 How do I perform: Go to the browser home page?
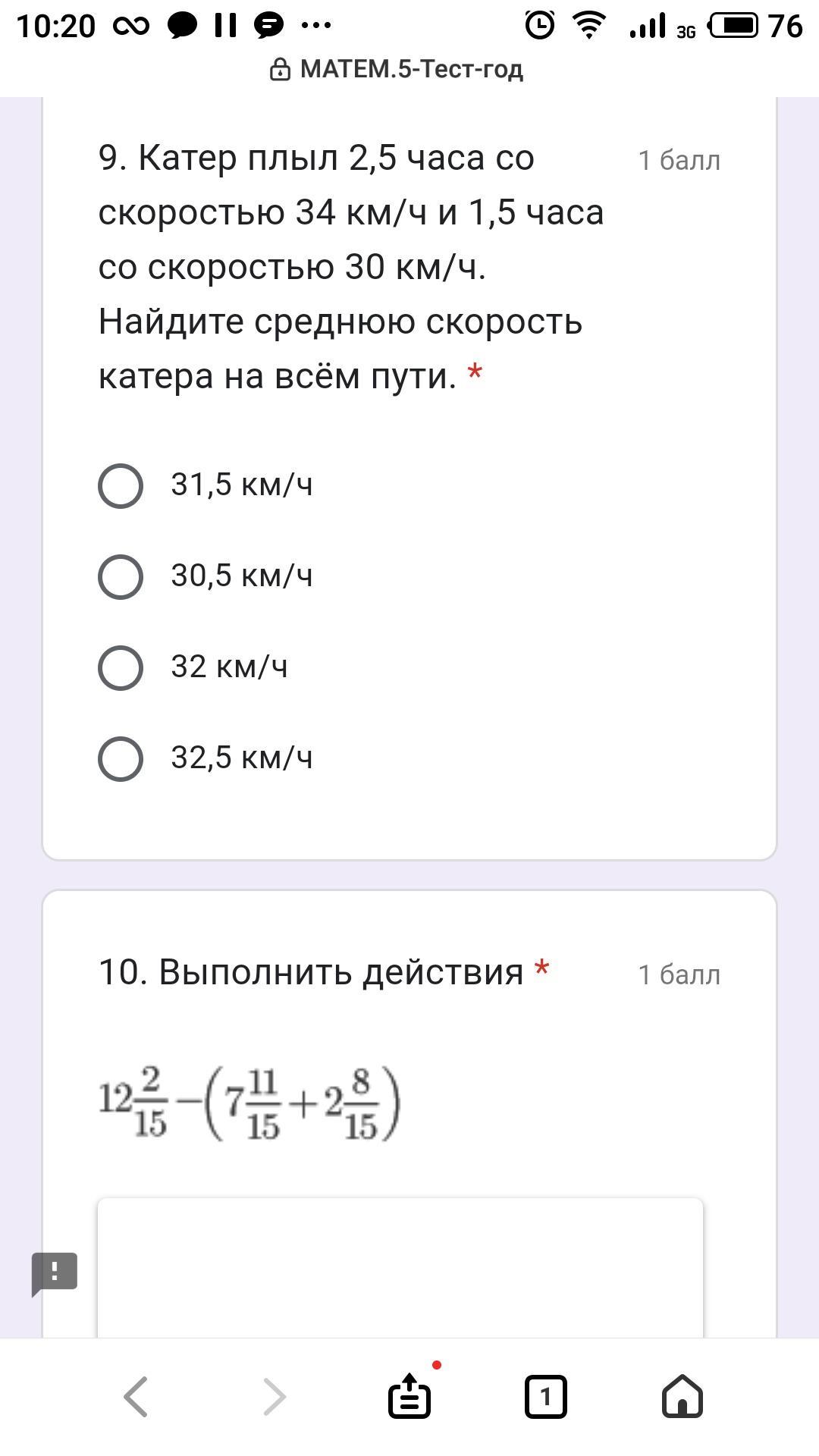coord(682,1396)
